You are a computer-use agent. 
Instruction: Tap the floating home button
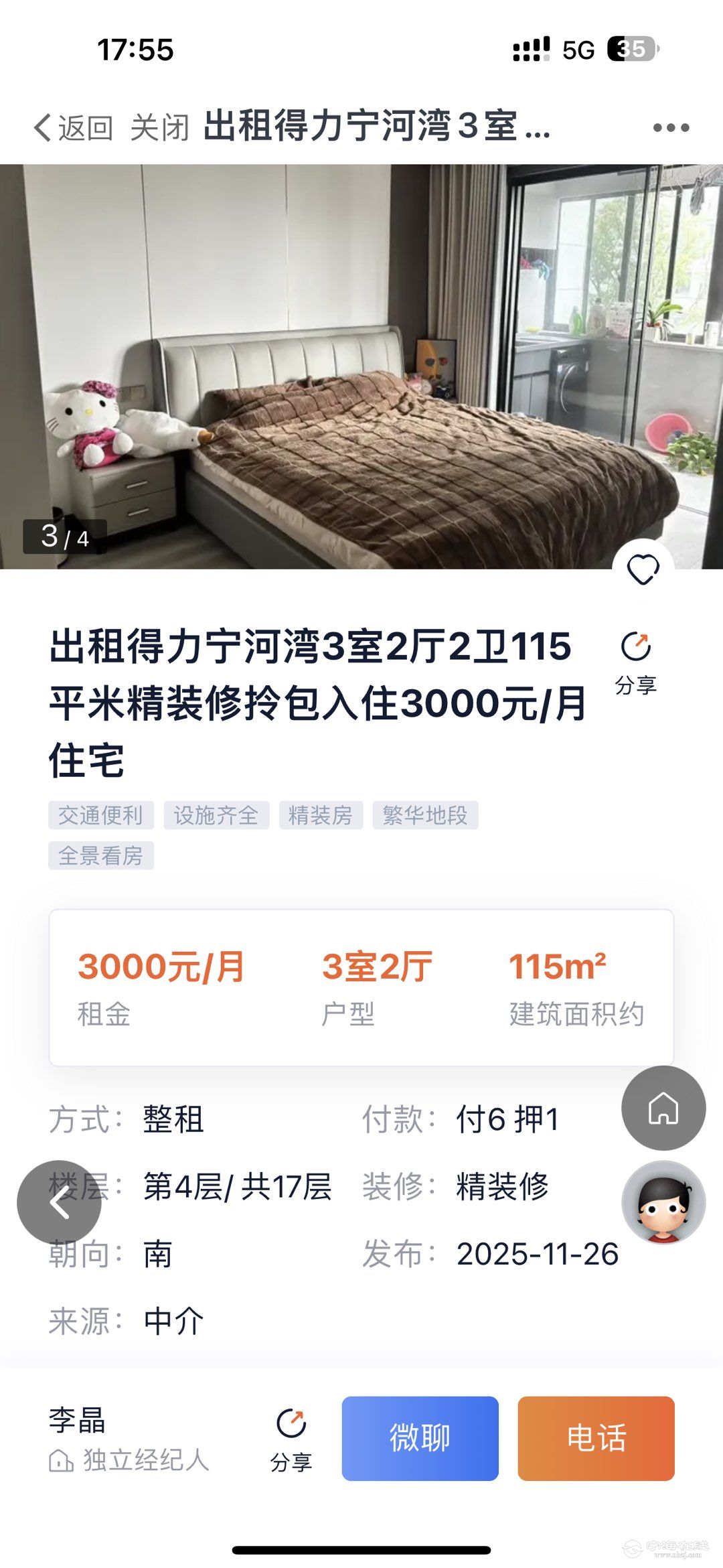pyautogui.click(x=663, y=1108)
